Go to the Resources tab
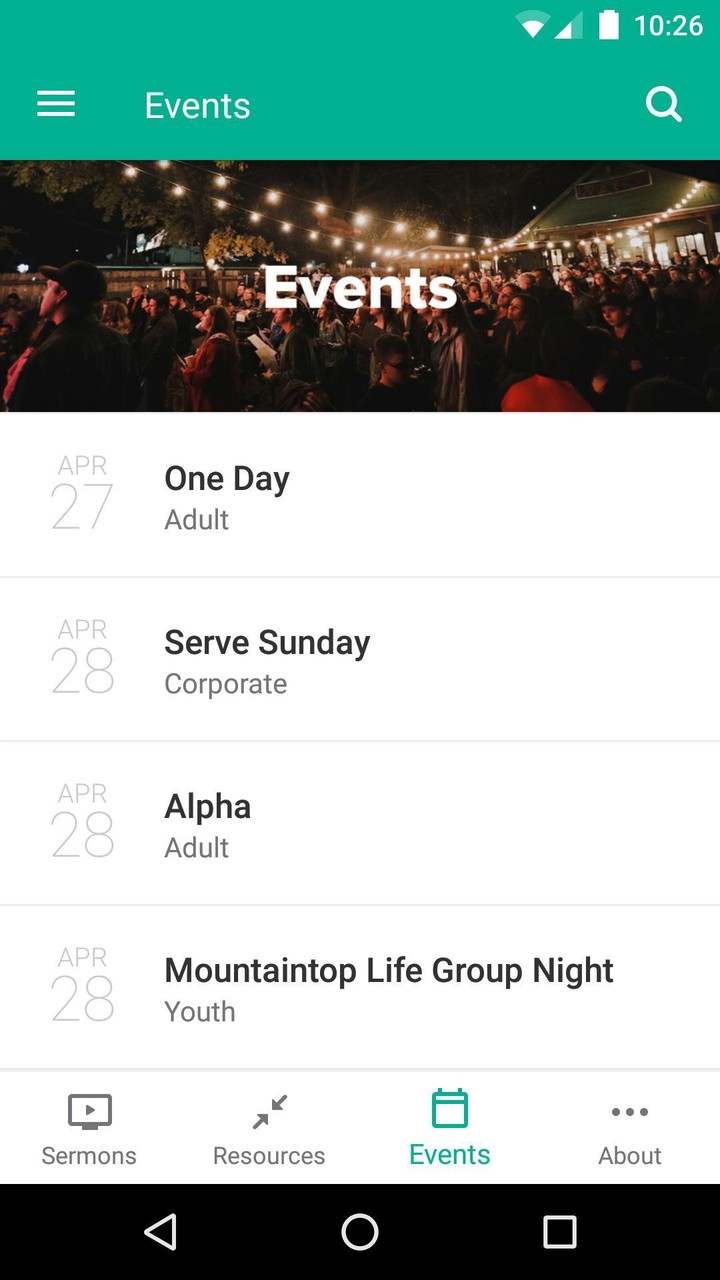 (269, 1130)
